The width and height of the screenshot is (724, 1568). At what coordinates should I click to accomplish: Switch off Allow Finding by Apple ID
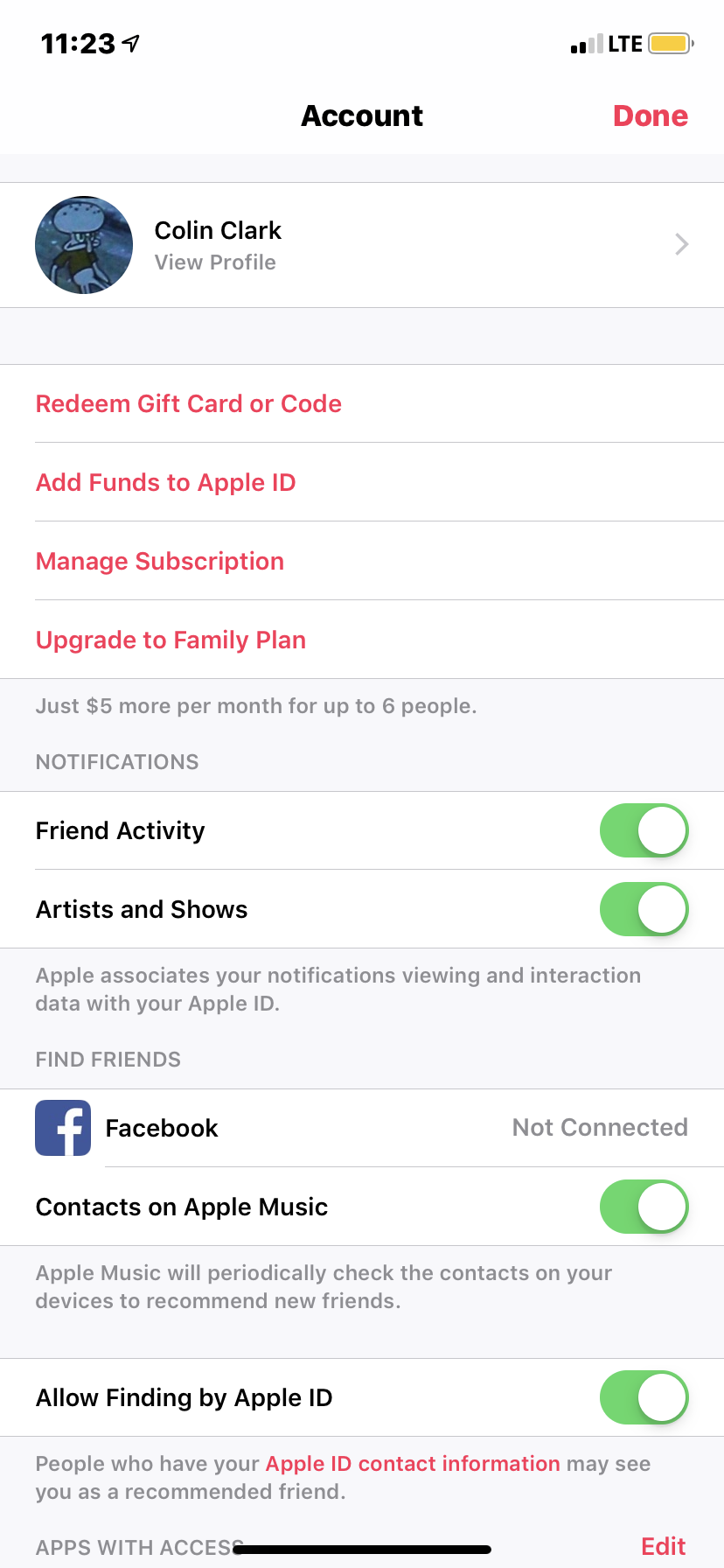tap(644, 1397)
